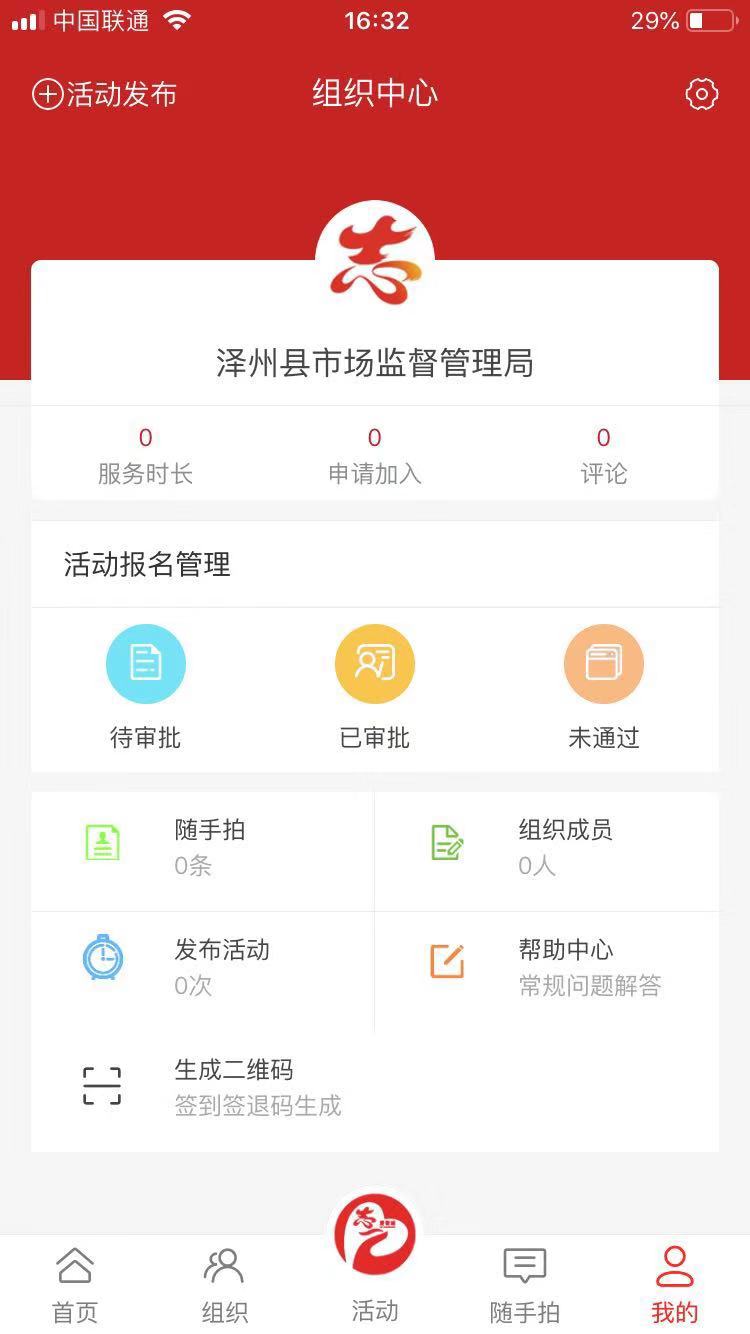
Task: Check 服务时长 service hours
Action: click(146, 456)
